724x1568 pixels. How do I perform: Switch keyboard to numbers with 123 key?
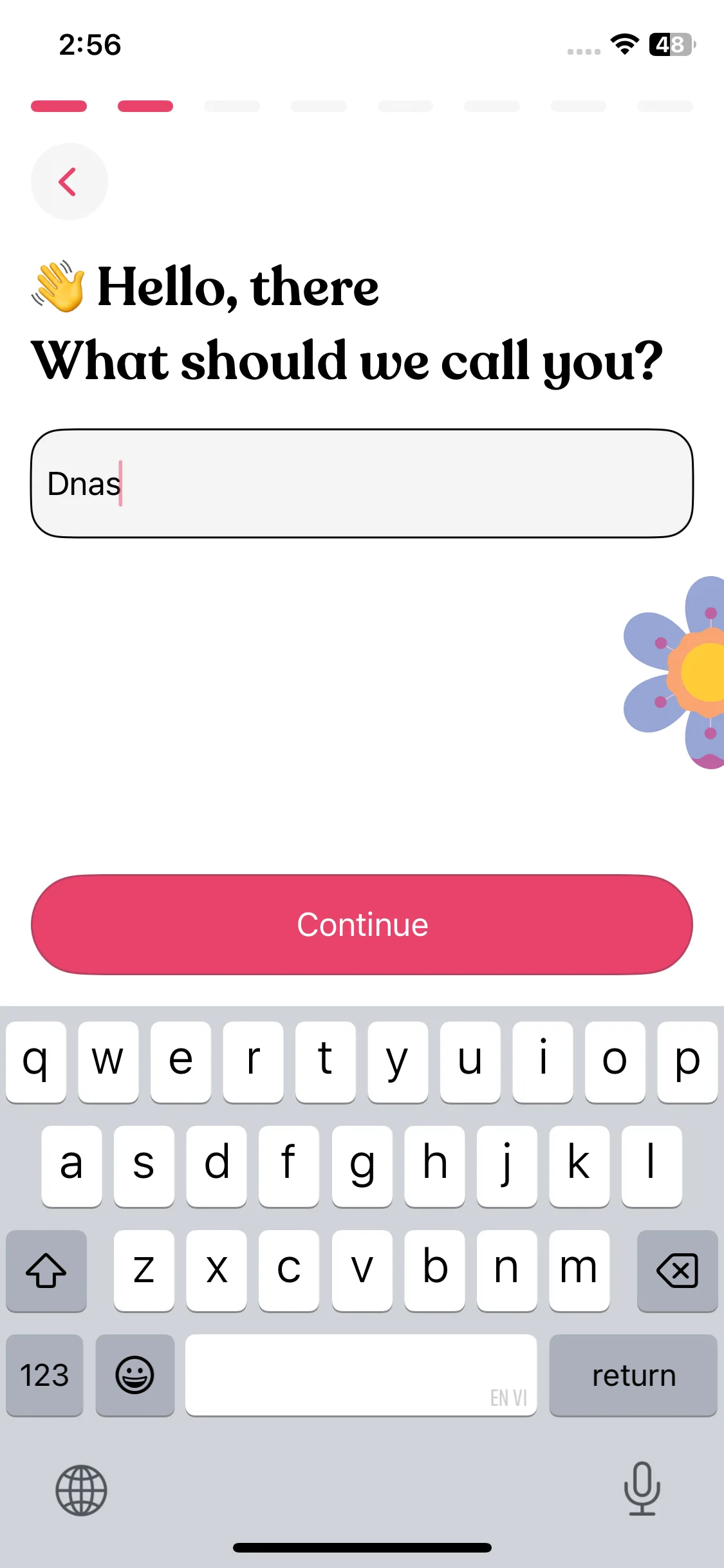(44, 1375)
